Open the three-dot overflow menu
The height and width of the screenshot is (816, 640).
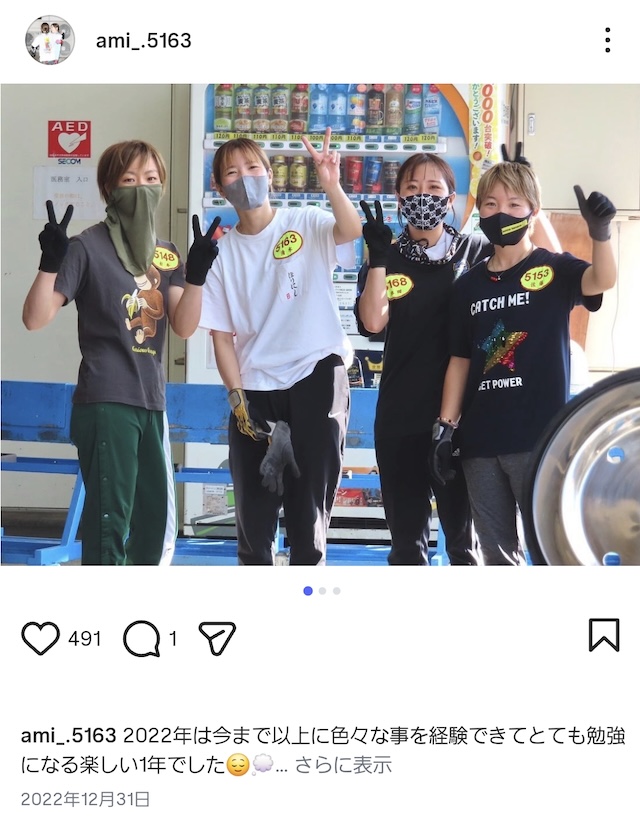[607, 40]
